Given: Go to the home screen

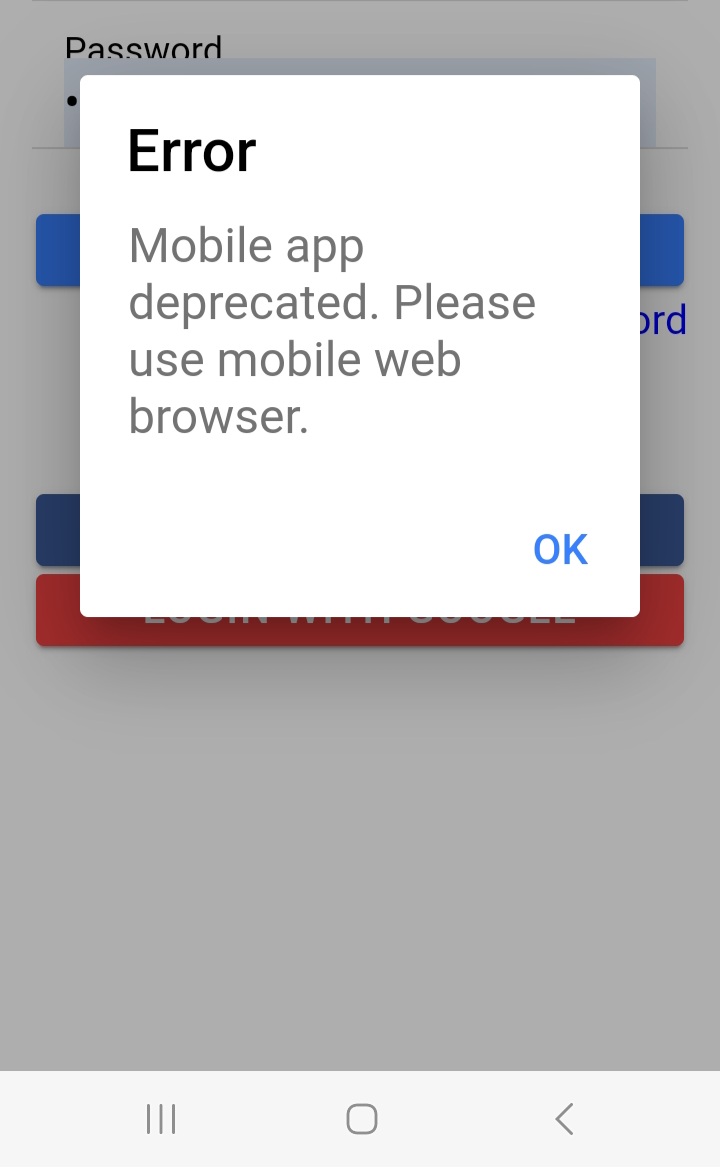Looking at the screenshot, I should [x=362, y=1119].
